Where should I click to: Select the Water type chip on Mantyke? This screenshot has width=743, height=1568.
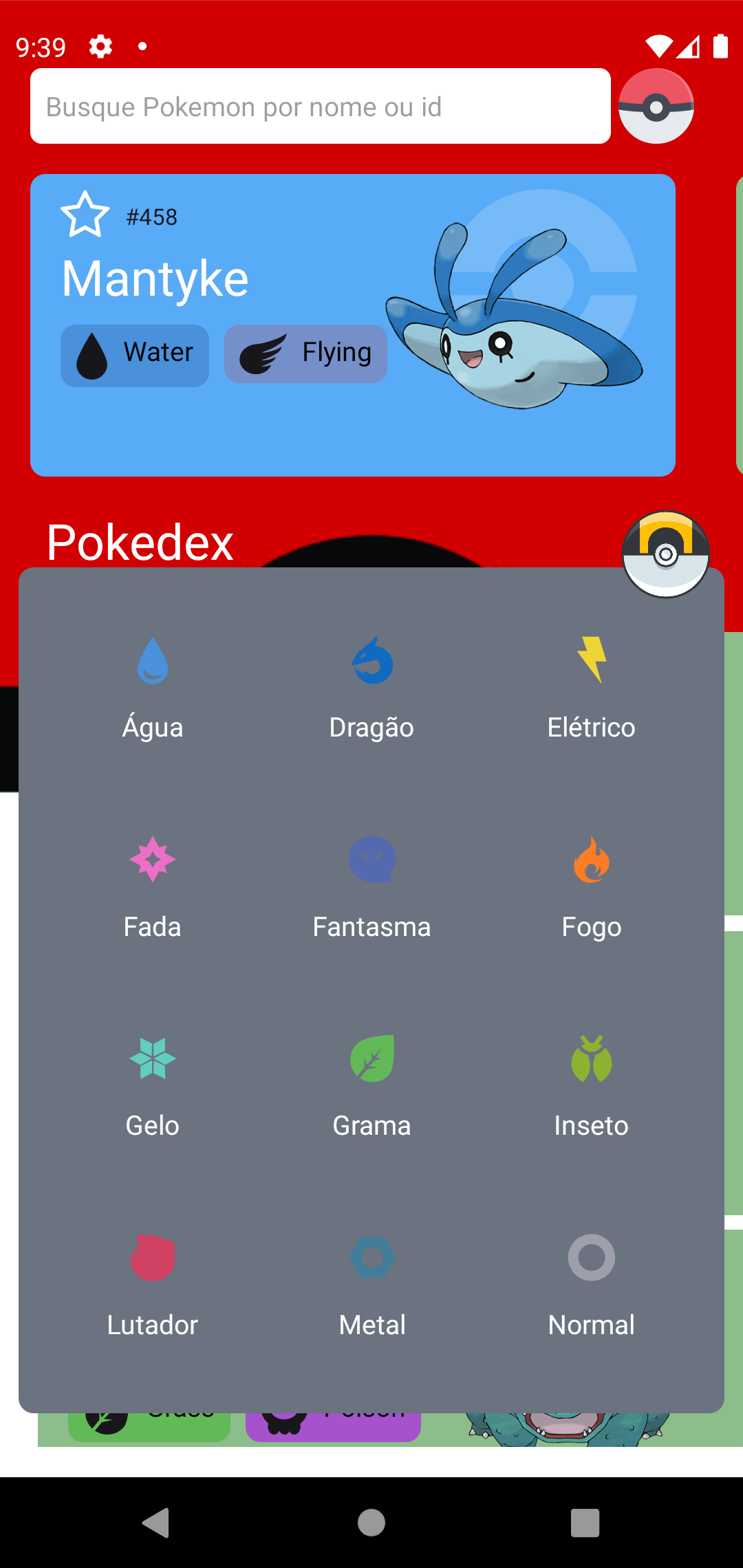134,353
